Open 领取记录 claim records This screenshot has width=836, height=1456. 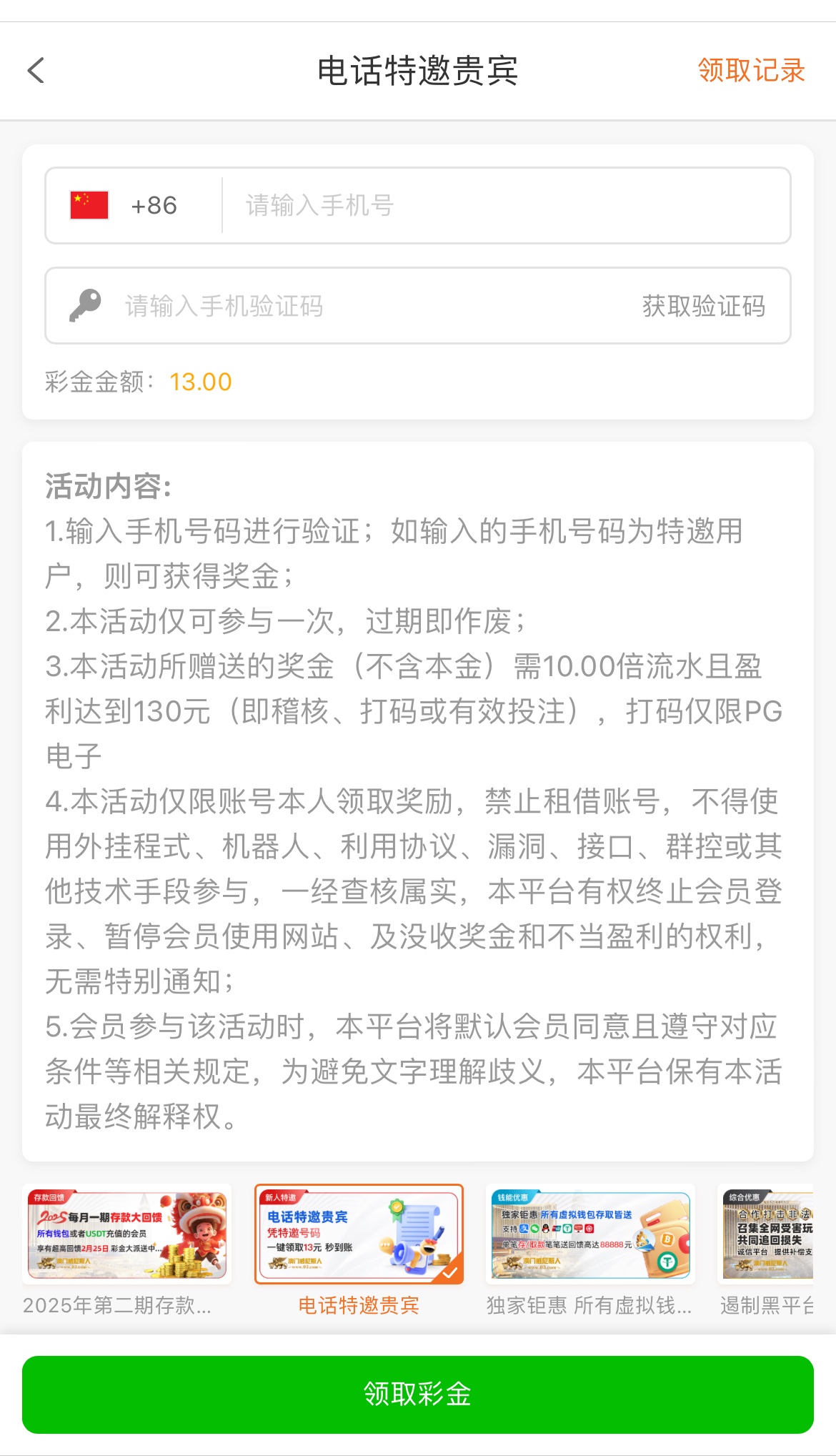[751, 71]
